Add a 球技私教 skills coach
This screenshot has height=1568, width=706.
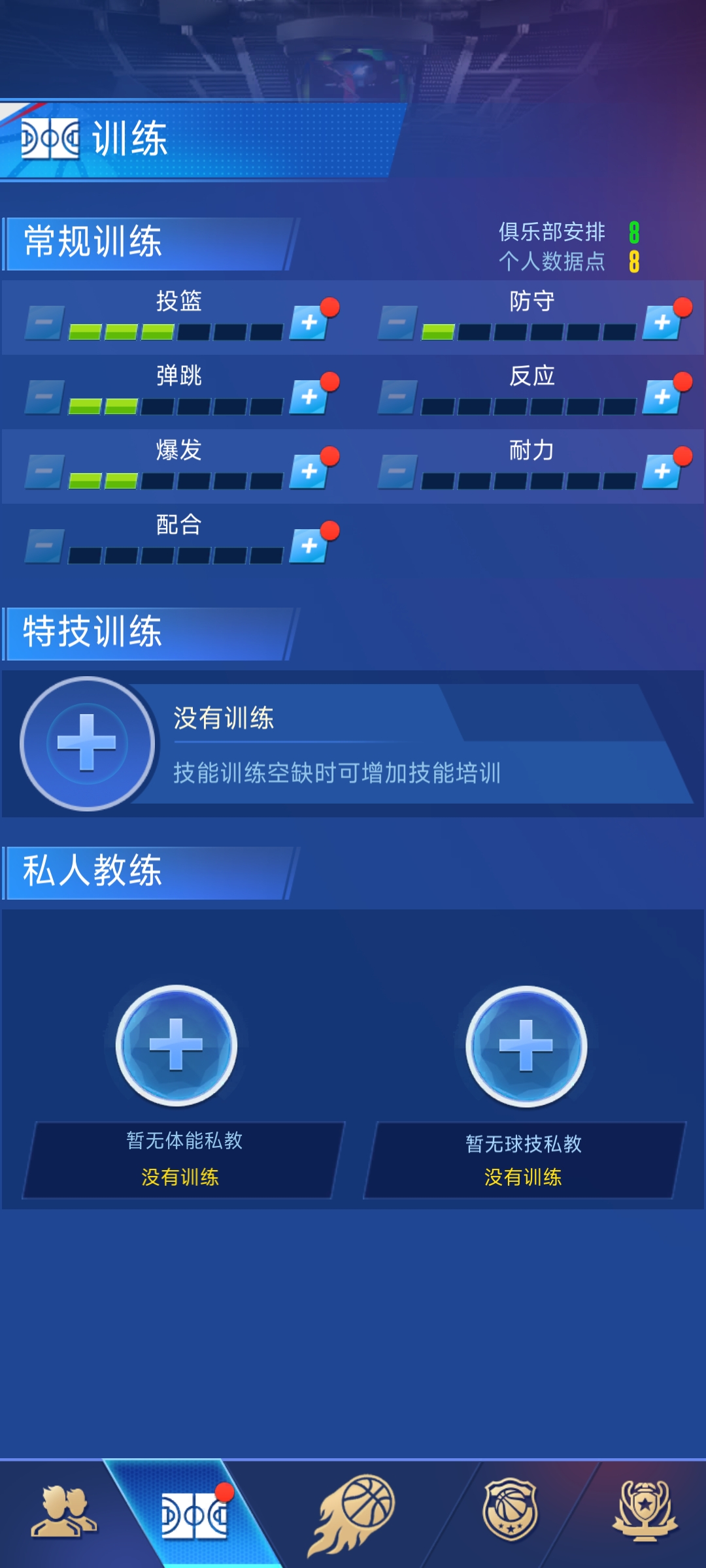click(526, 1045)
